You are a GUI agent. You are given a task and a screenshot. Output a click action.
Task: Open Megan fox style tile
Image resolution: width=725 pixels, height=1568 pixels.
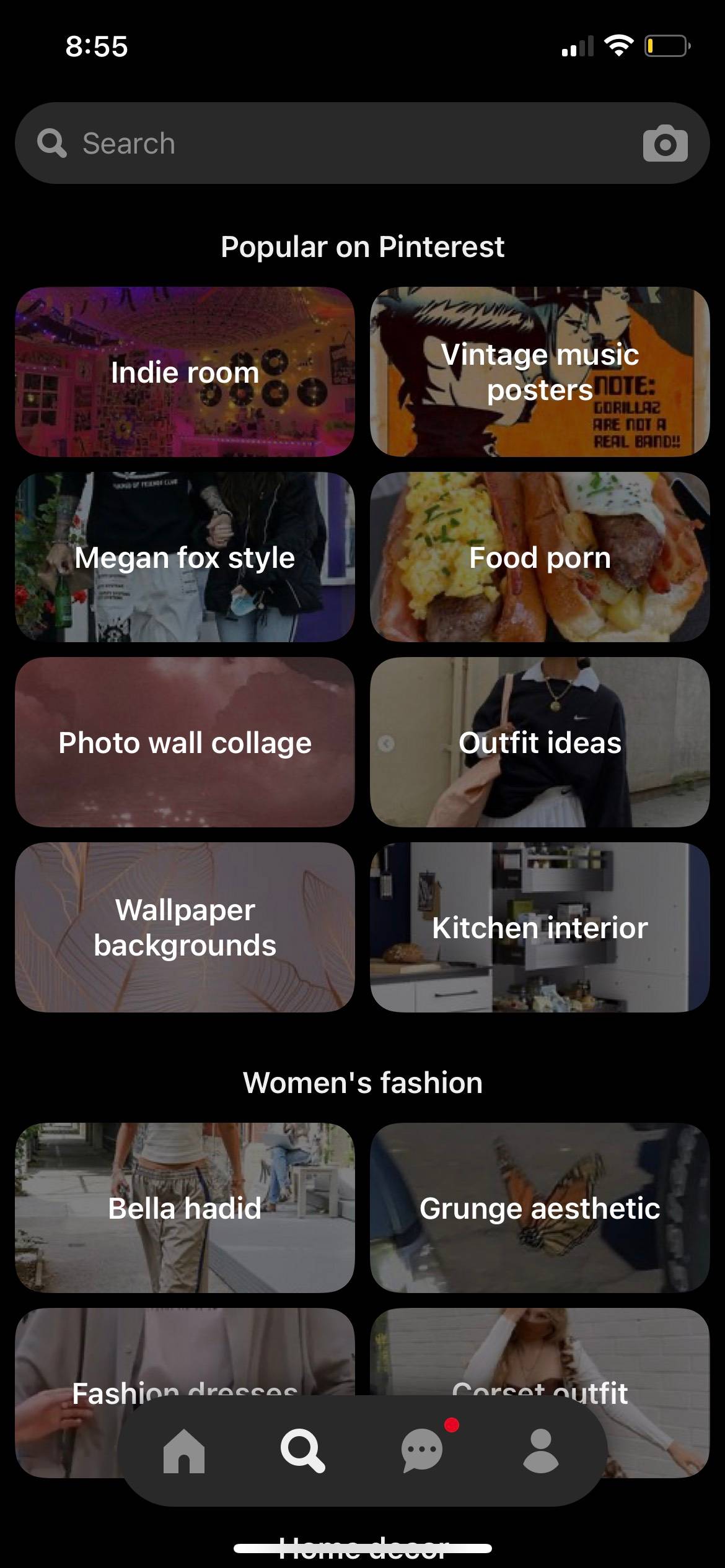pyautogui.click(x=185, y=557)
